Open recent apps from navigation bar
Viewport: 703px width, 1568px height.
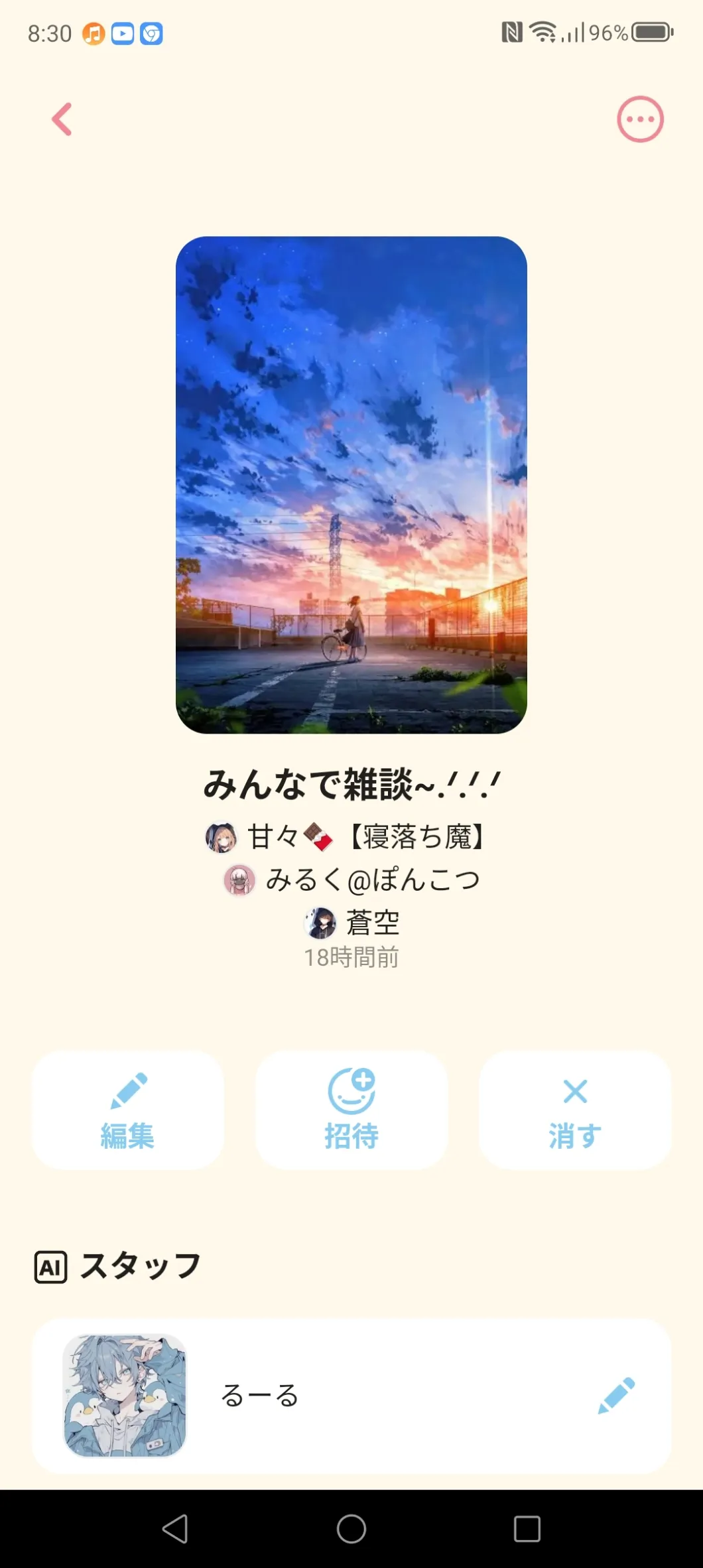point(527,1529)
